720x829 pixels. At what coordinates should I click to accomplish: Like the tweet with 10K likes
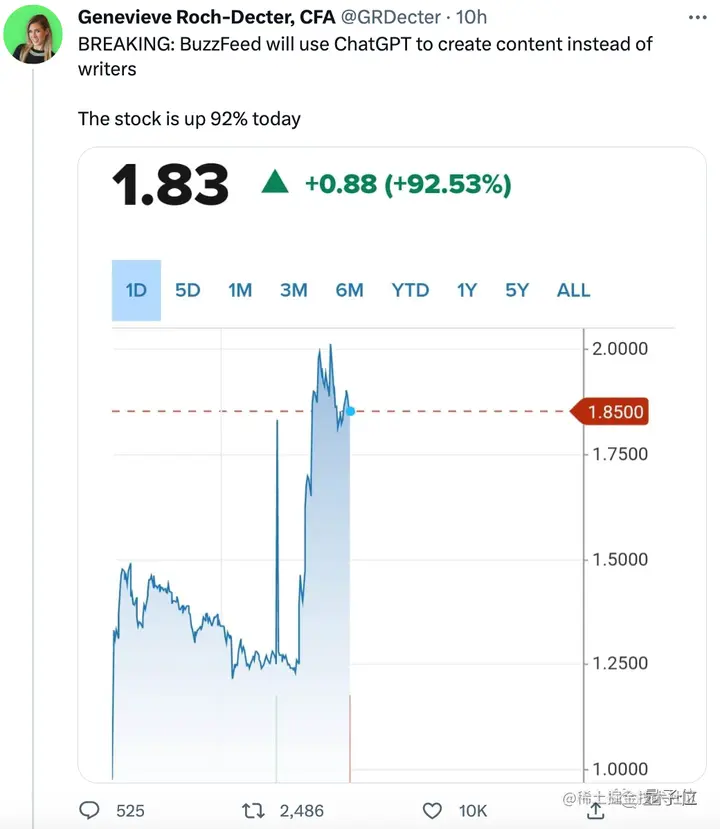432,810
